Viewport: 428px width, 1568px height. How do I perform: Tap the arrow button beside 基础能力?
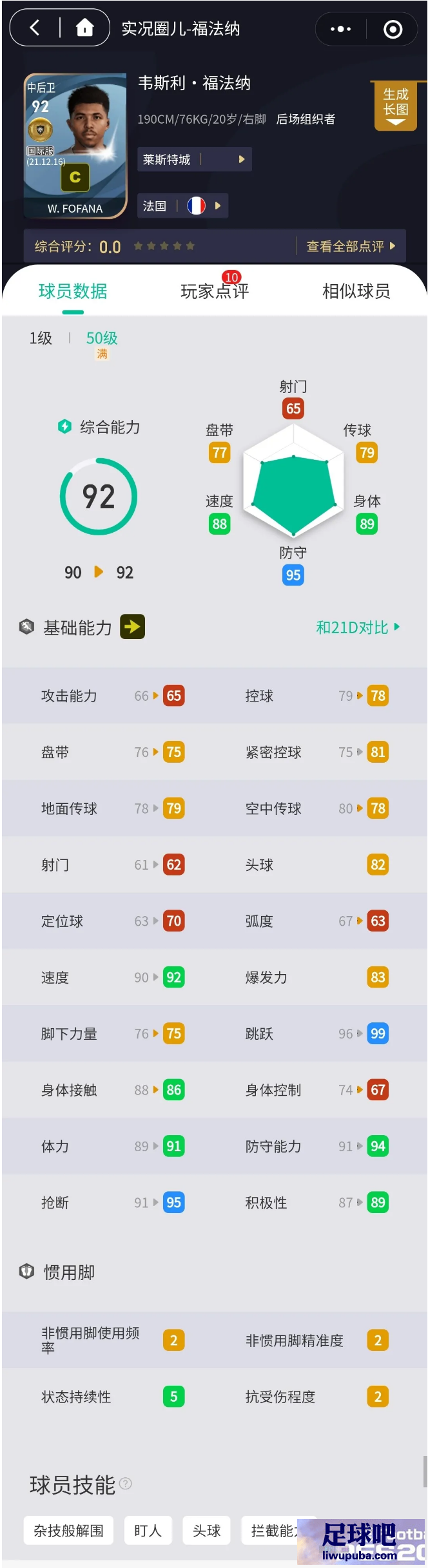pyautogui.click(x=132, y=627)
